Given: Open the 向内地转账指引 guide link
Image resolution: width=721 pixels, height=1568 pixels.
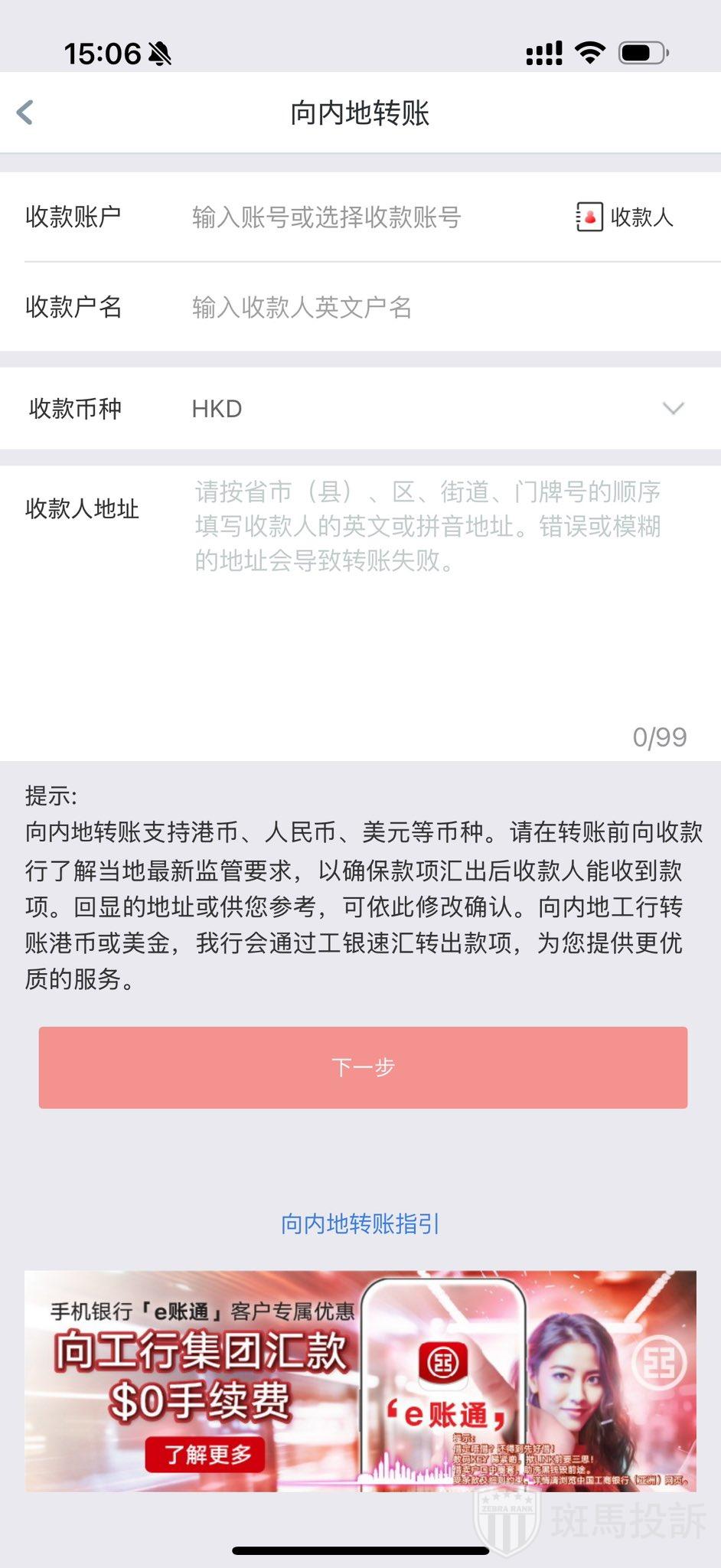Looking at the screenshot, I should click(x=360, y=1223).
